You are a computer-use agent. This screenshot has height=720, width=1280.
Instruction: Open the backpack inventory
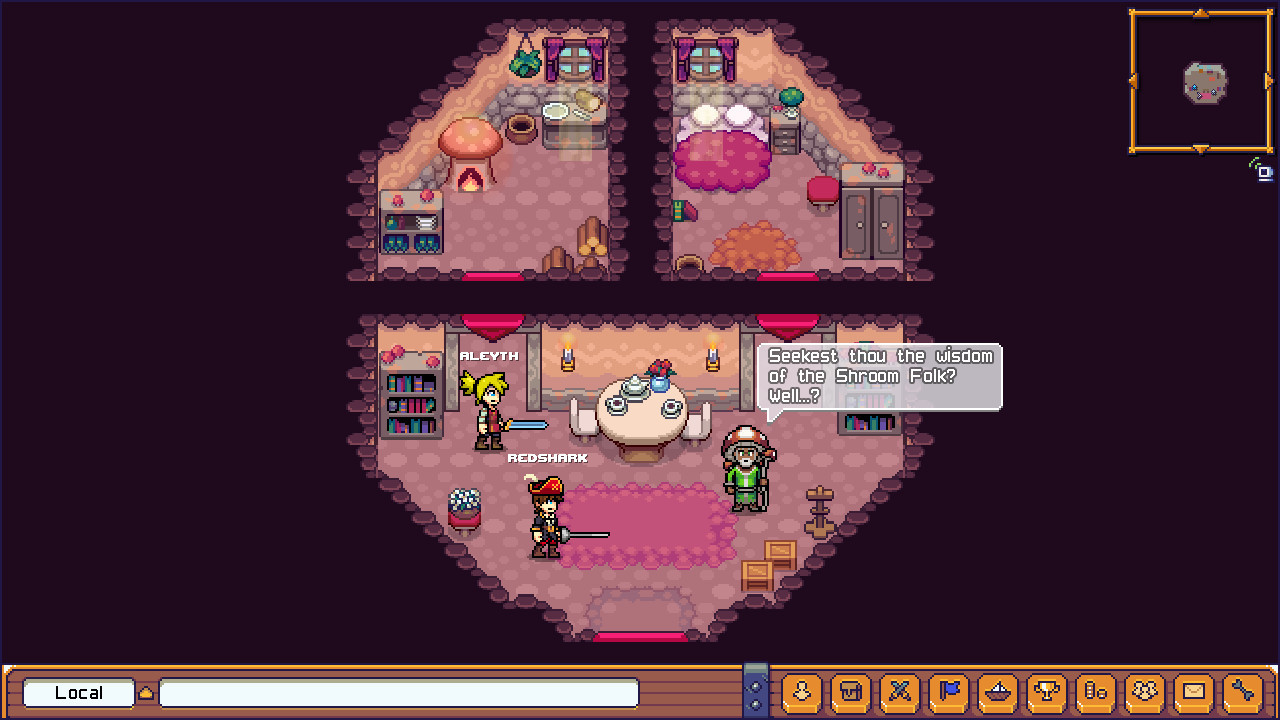pyautogui.click(x=850, y=692)
